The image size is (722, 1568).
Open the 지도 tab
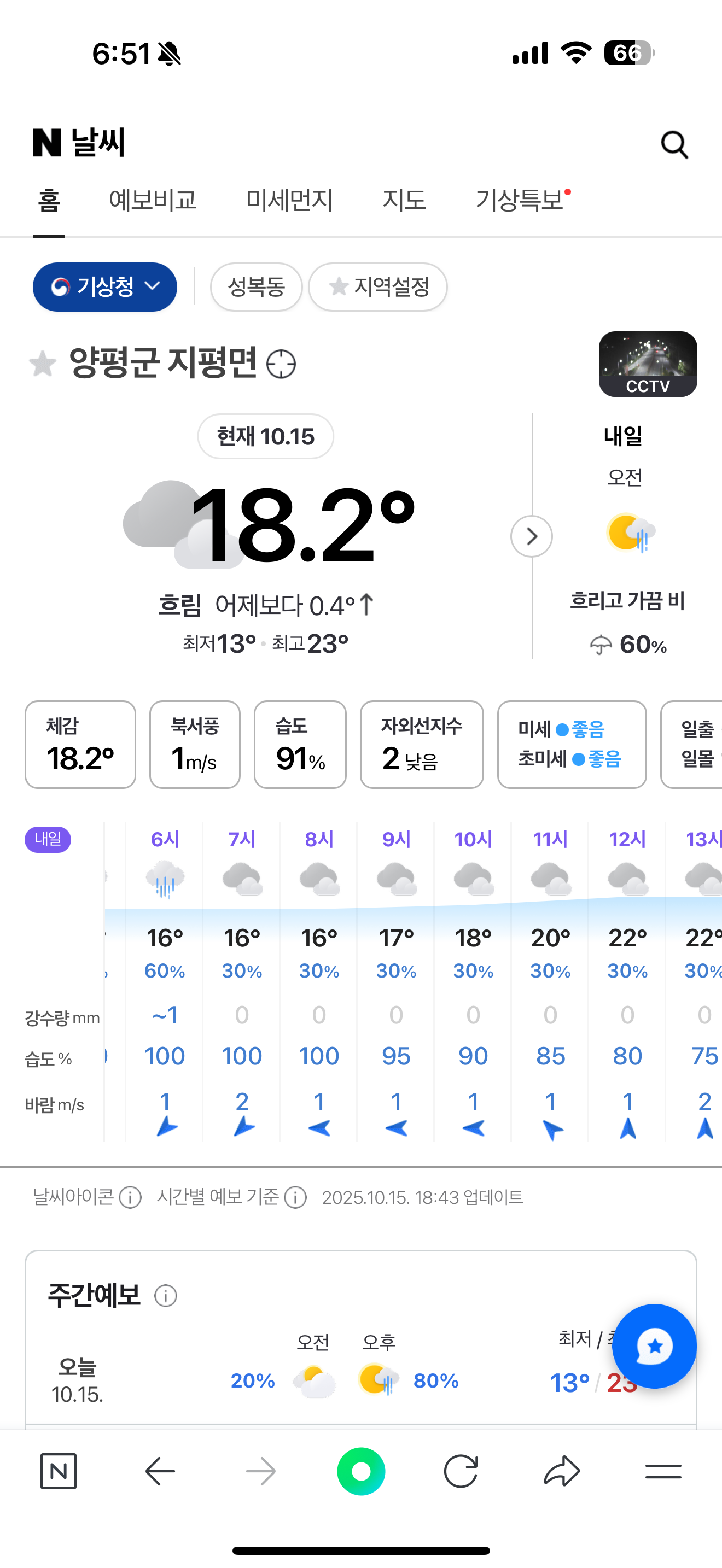[x=404, y=200]
